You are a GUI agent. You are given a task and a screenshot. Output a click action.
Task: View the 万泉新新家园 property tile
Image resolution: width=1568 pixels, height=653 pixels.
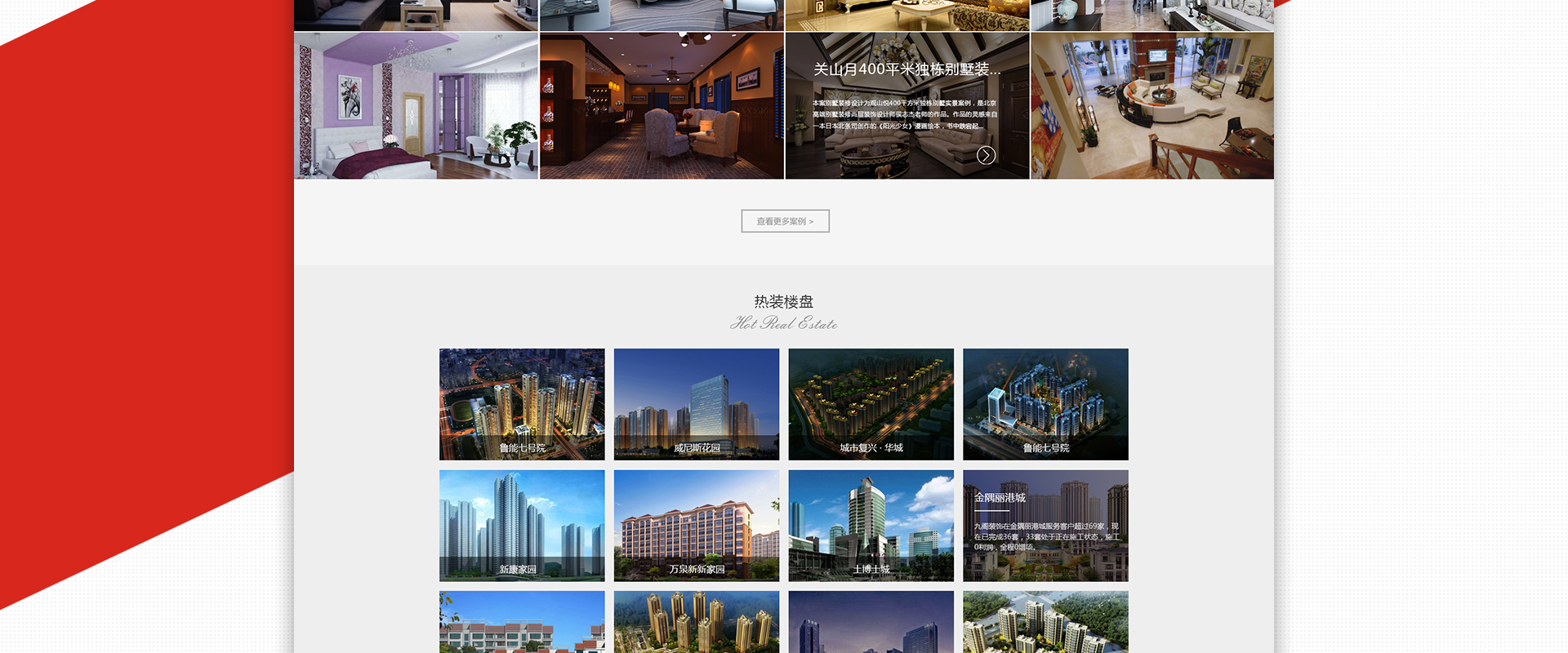[x=697, y=525]
